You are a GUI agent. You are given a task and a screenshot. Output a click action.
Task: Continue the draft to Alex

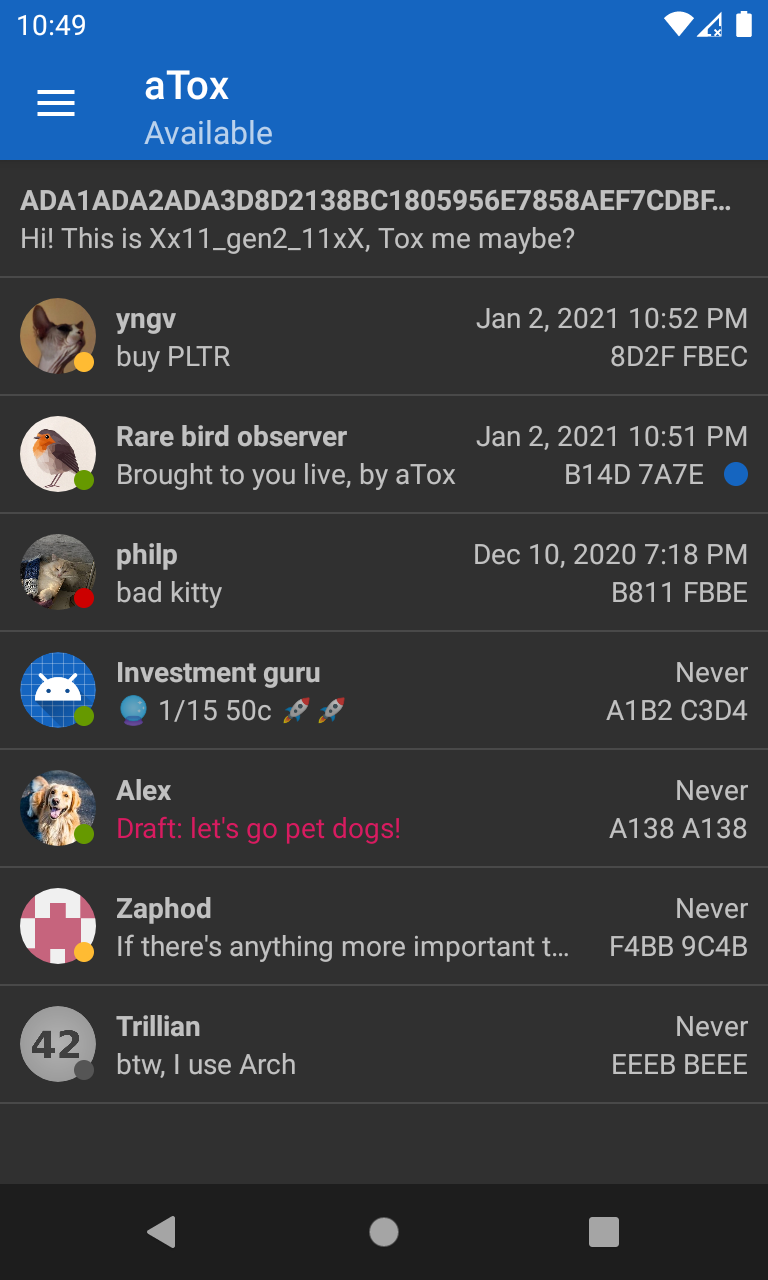[384, 810]
